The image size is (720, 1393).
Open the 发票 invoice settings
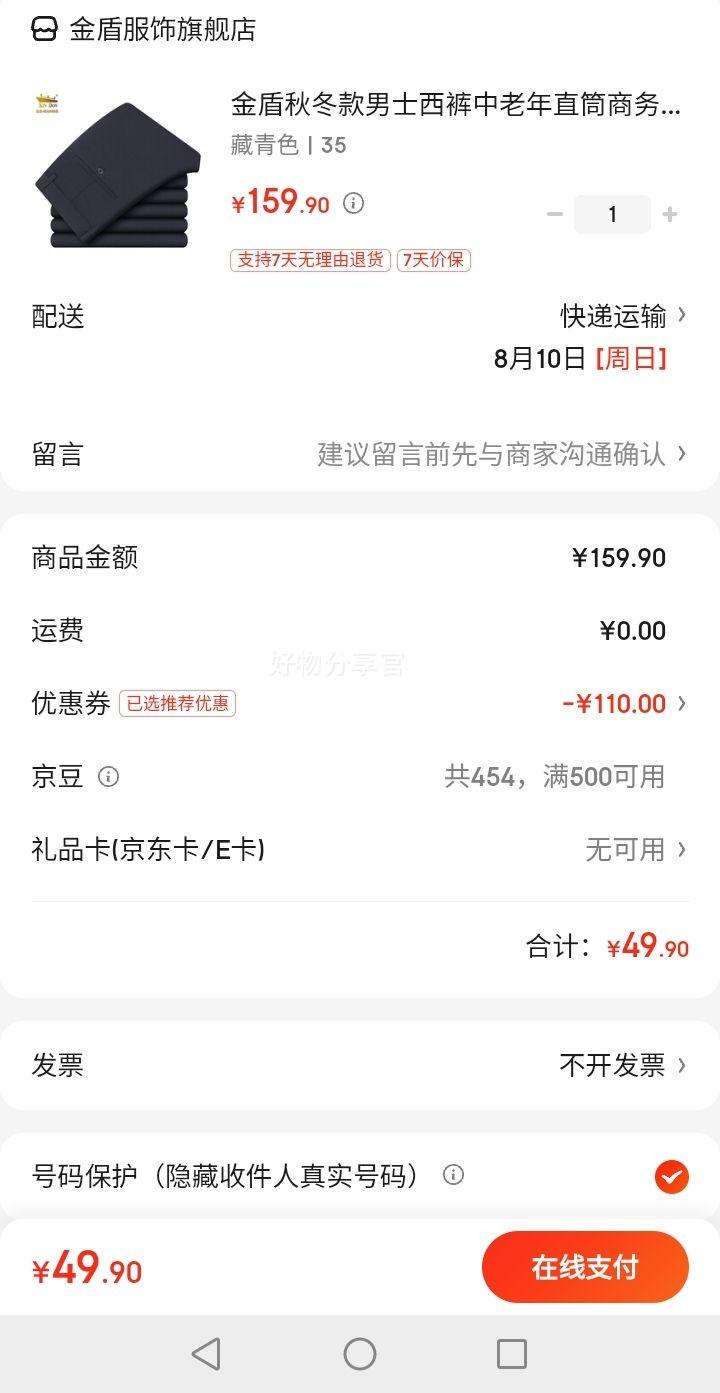pos(360,1065)
